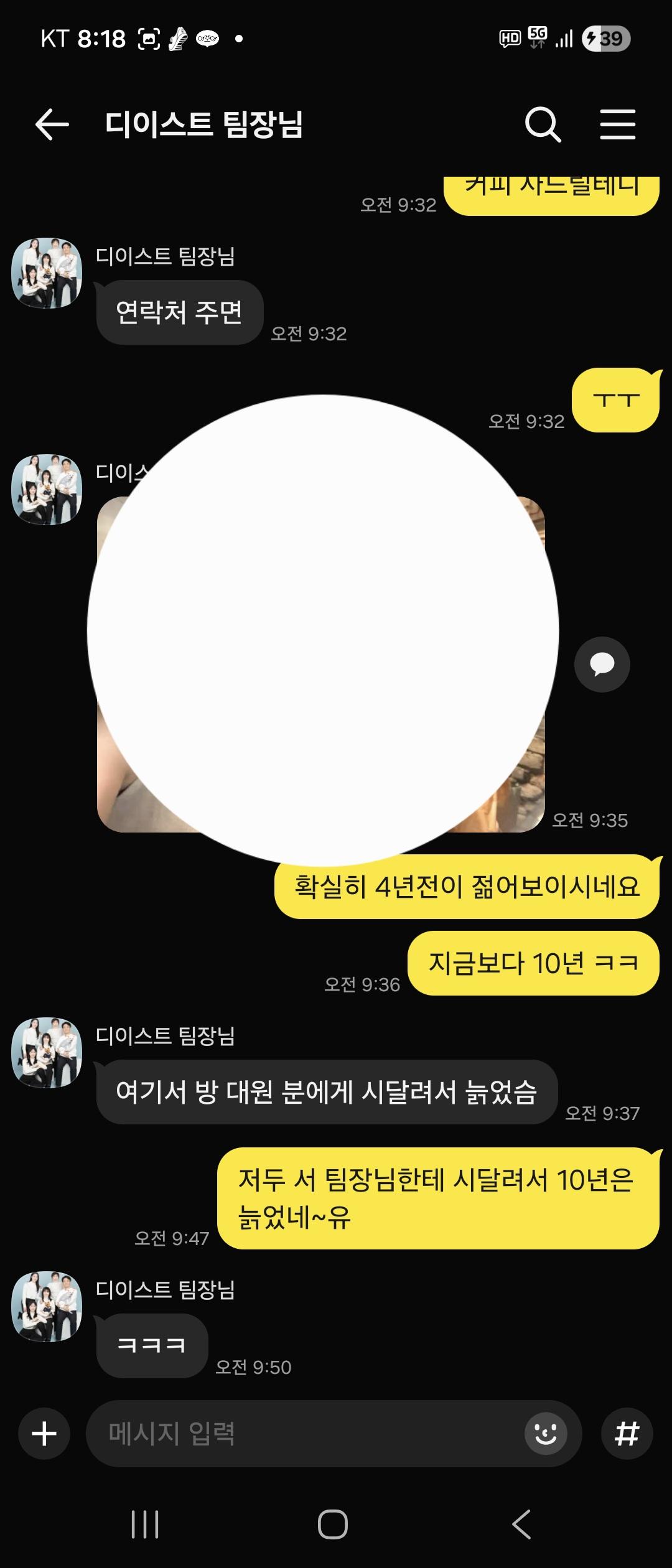Reply to the photo via speech bubble icon
This screenshot has height=1568, width=672.
[602, 665]
